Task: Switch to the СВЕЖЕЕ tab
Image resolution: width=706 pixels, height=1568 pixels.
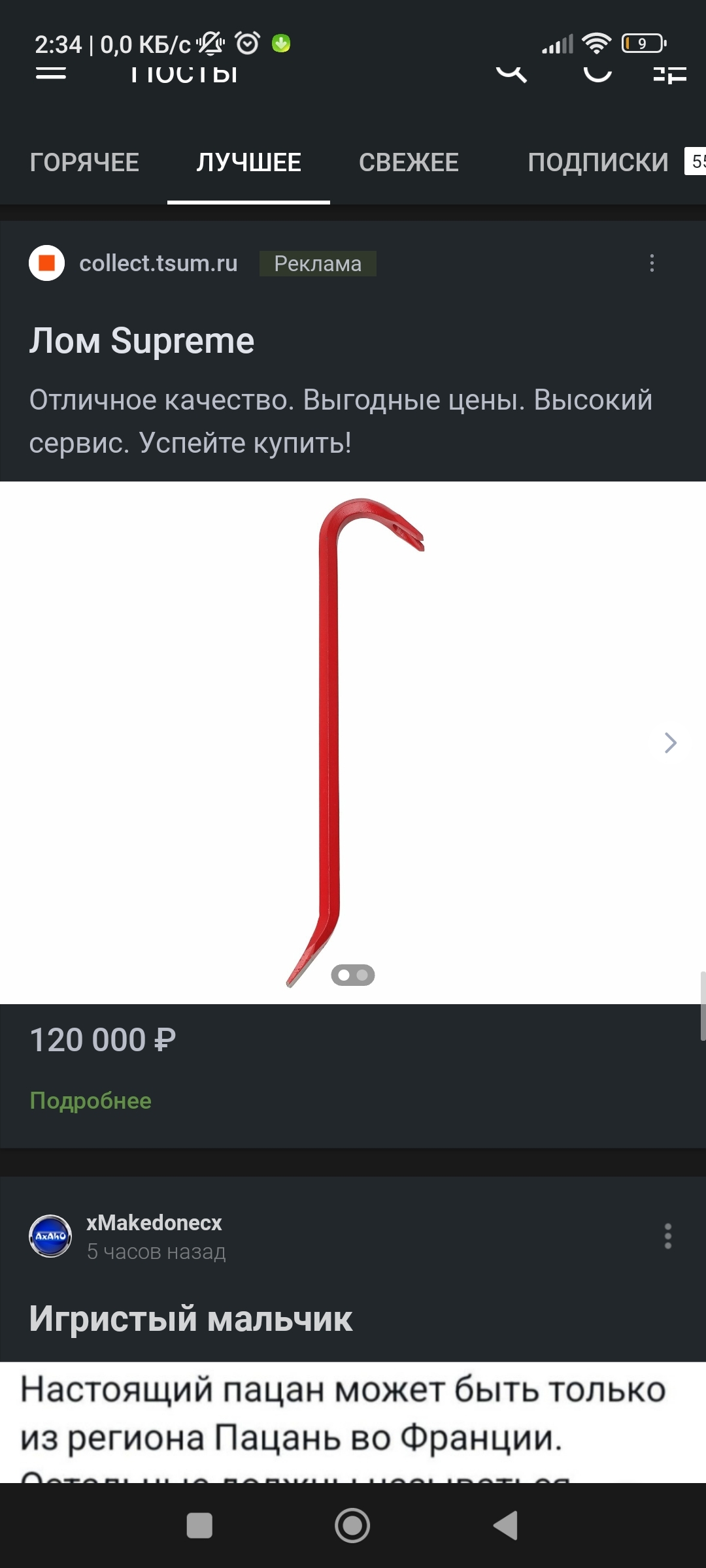Action: (x=409, y=162)
